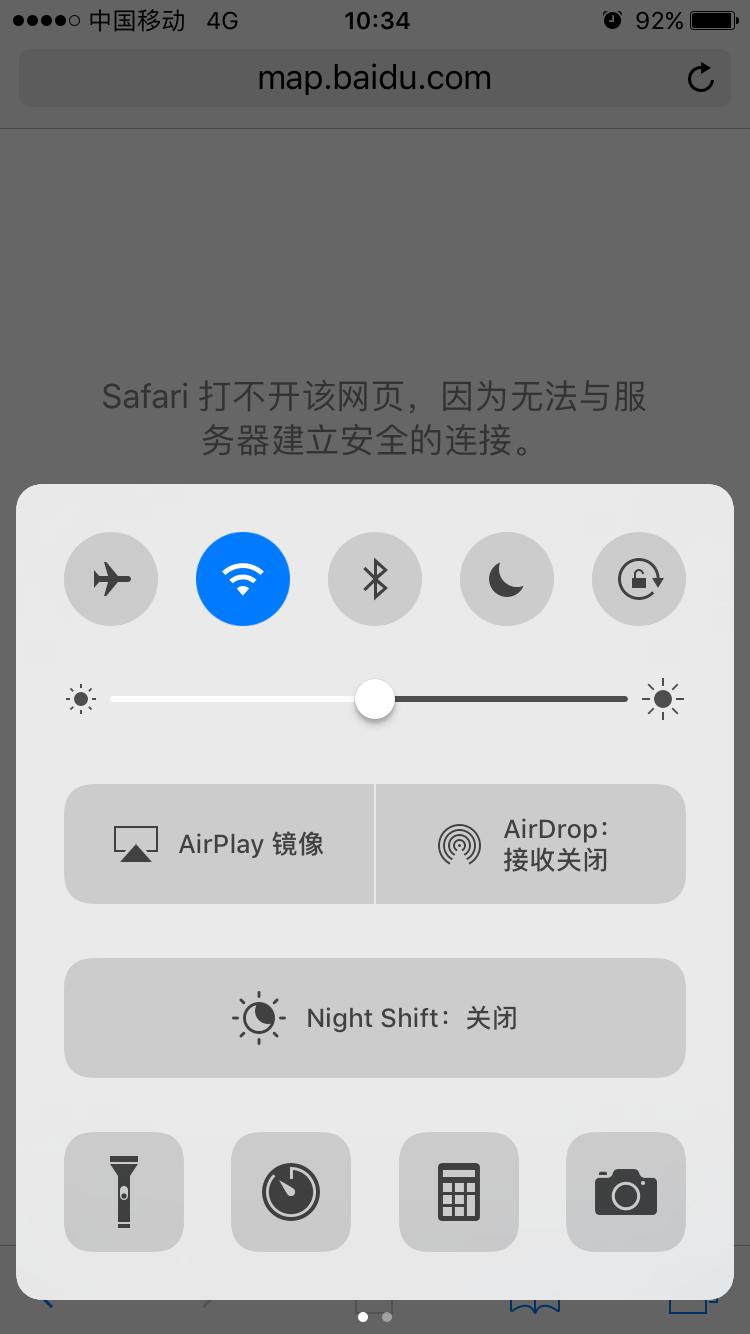Image resolution: width=750 pixels, height=1334 pixels.
Task: Launch the calculator
Action: click(459, 1192)
